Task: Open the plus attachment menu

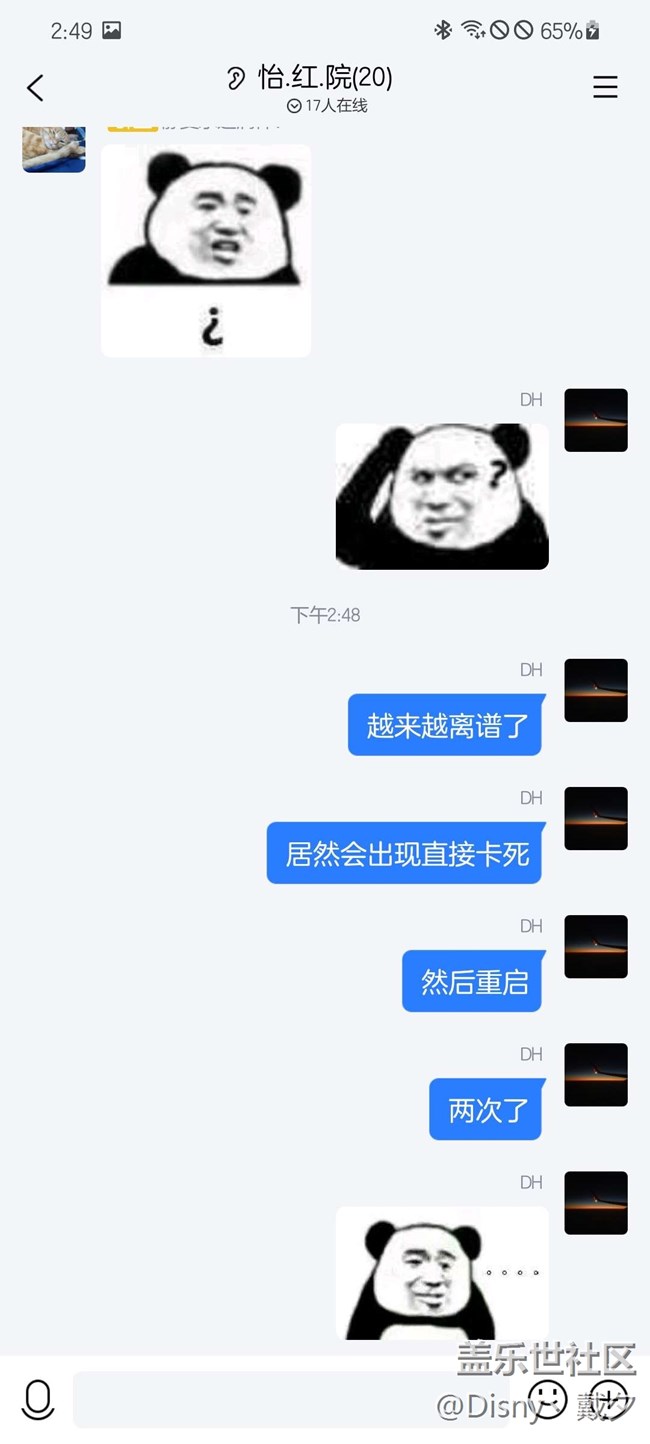Action: 606,1399
